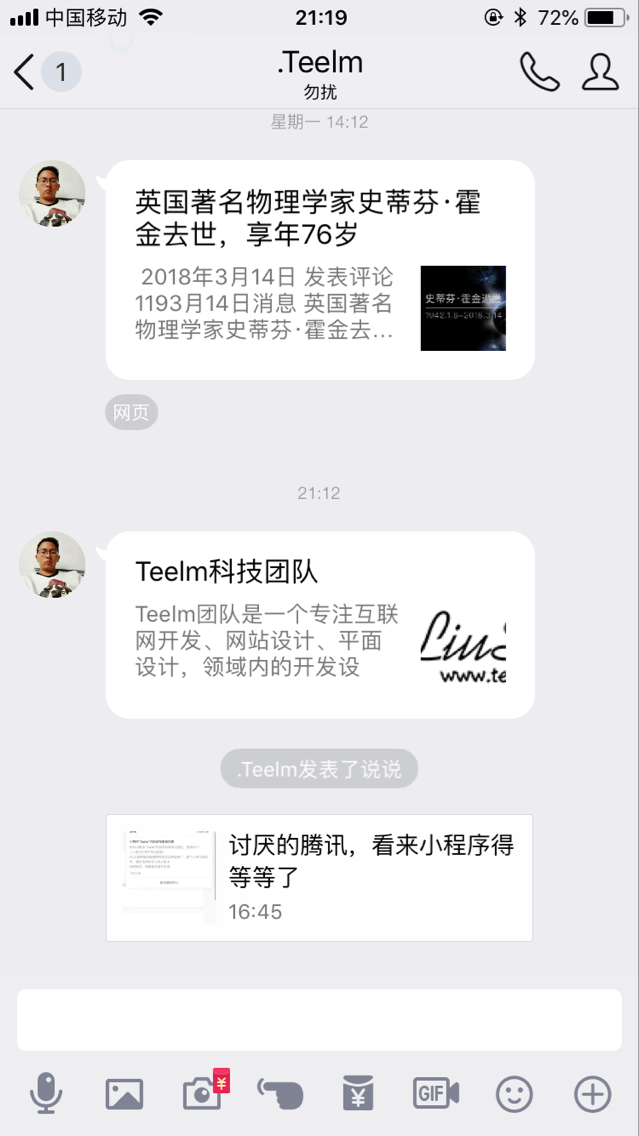Viewport: 639px width, 1136px height.
Task: Tap .Teelm's avatar beside the Hawking article
Action: (52, 193)
